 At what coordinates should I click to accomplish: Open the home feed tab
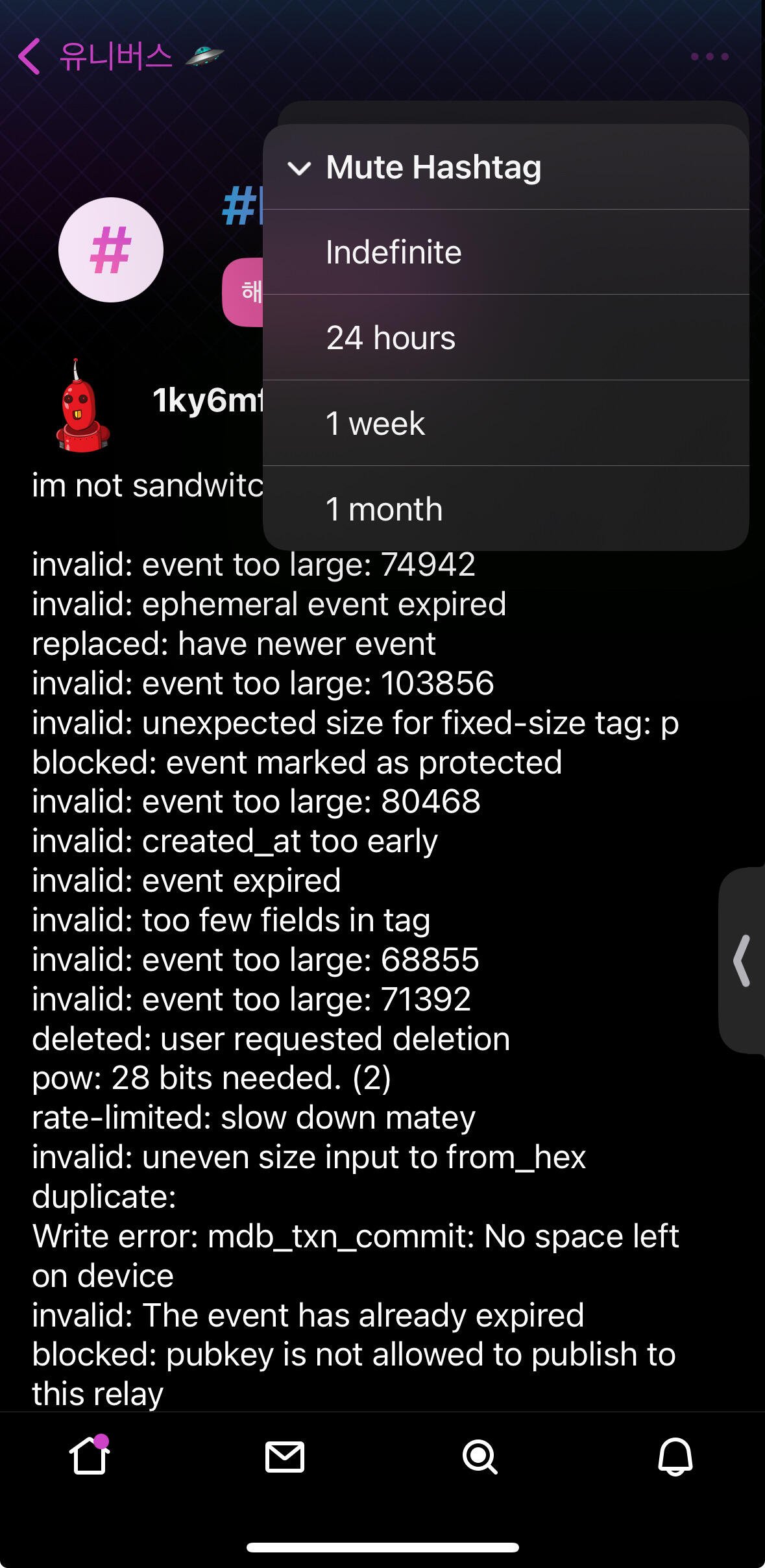point(90,1456)
